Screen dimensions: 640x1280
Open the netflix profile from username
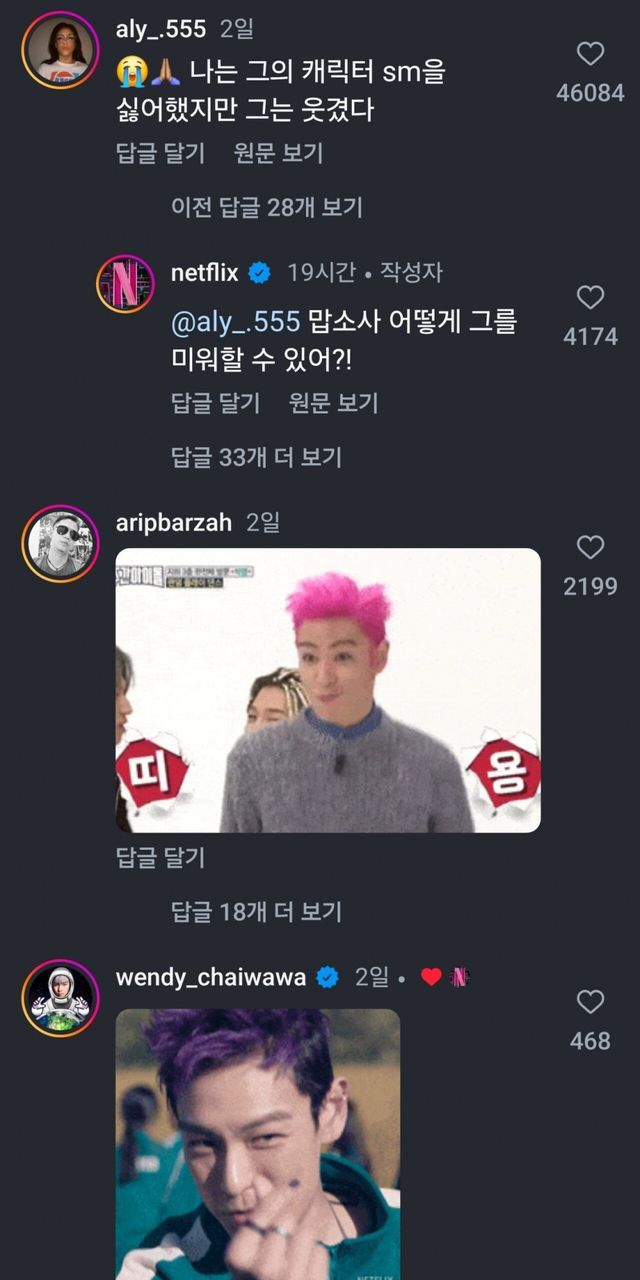204,272
